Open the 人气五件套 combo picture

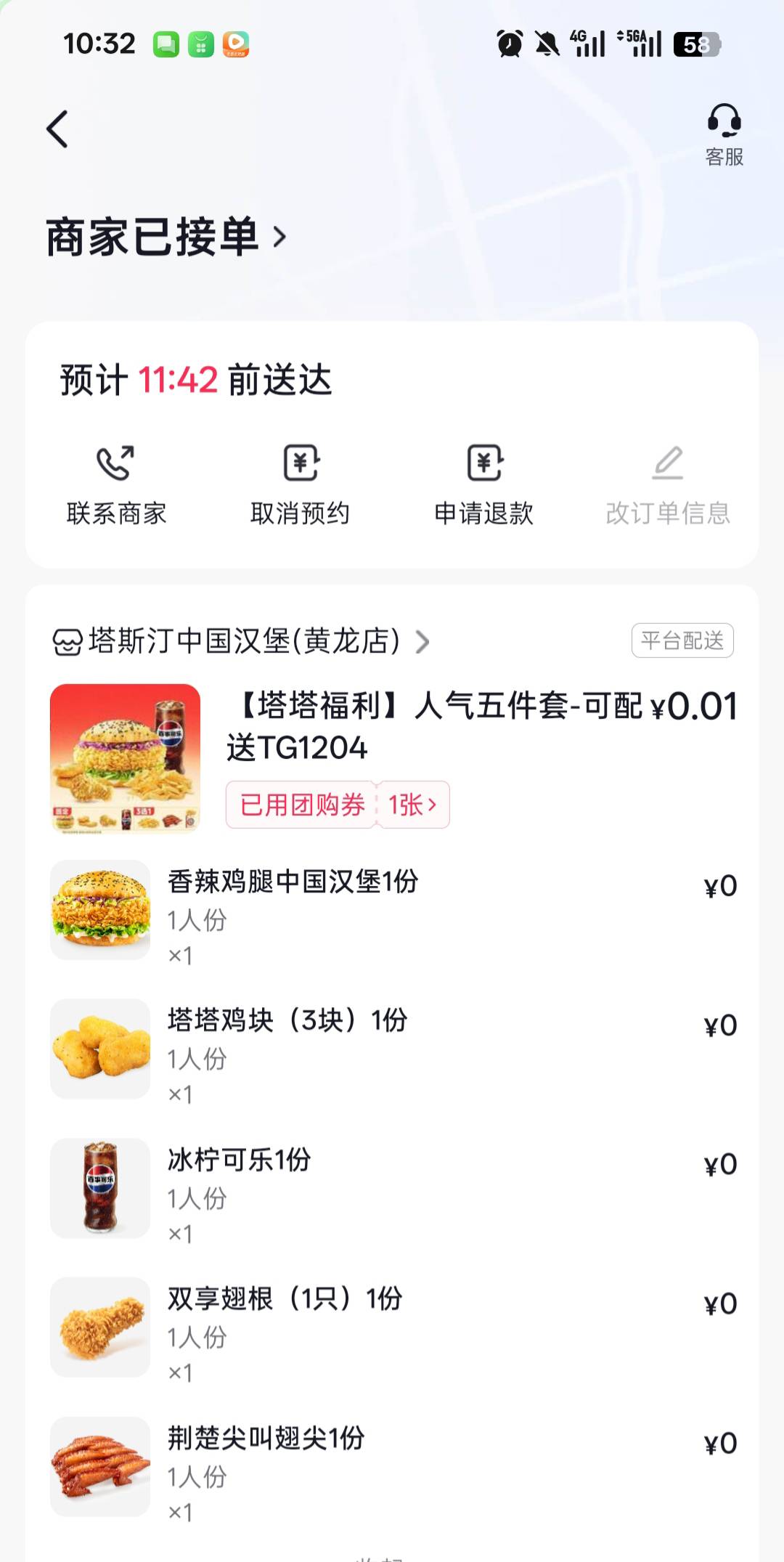[x=125, y=757]
